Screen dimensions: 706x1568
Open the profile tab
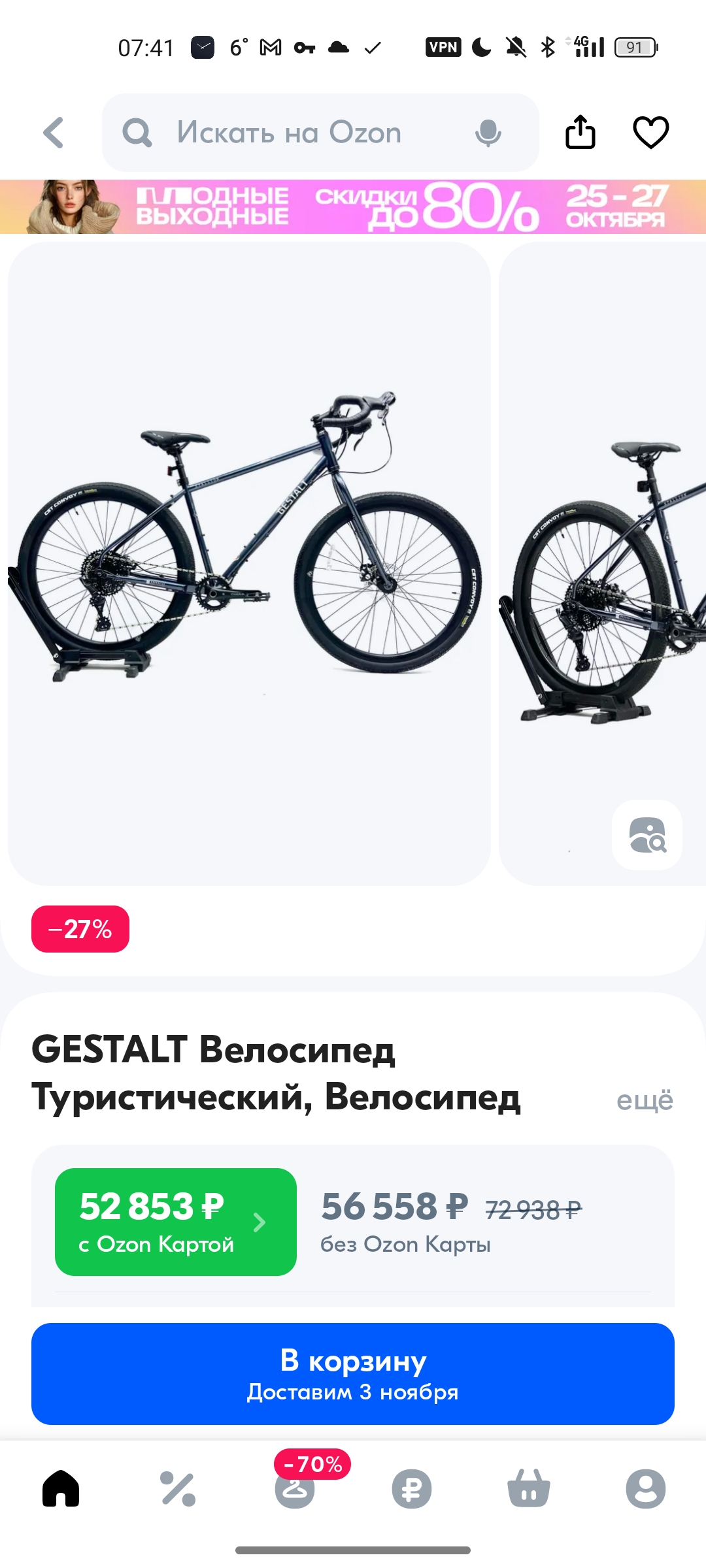[646, 1488]
